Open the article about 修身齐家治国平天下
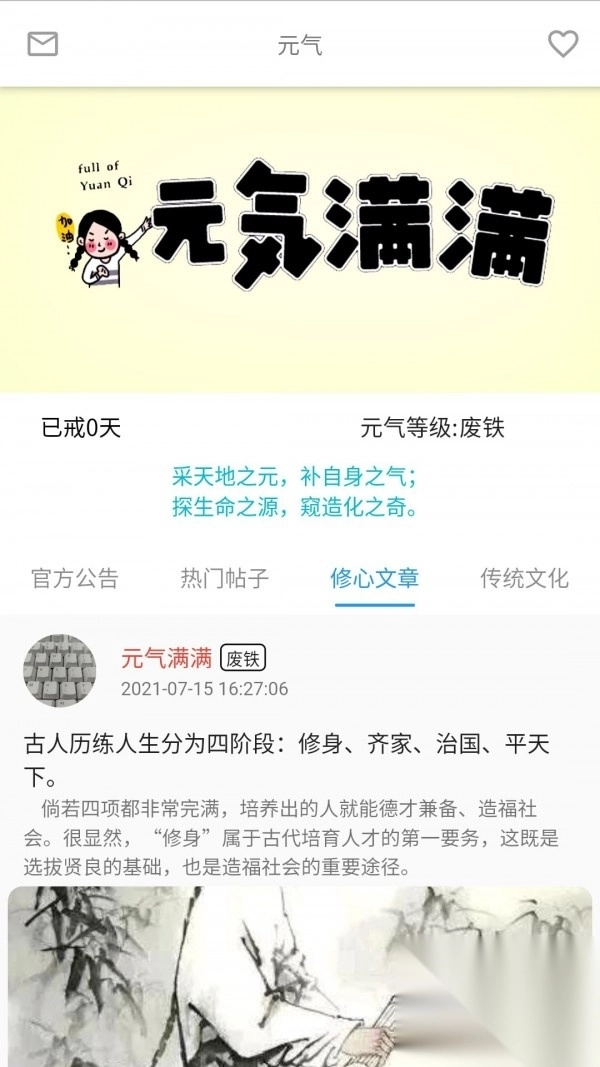600x1067 pixels. [x=288, y=760]
